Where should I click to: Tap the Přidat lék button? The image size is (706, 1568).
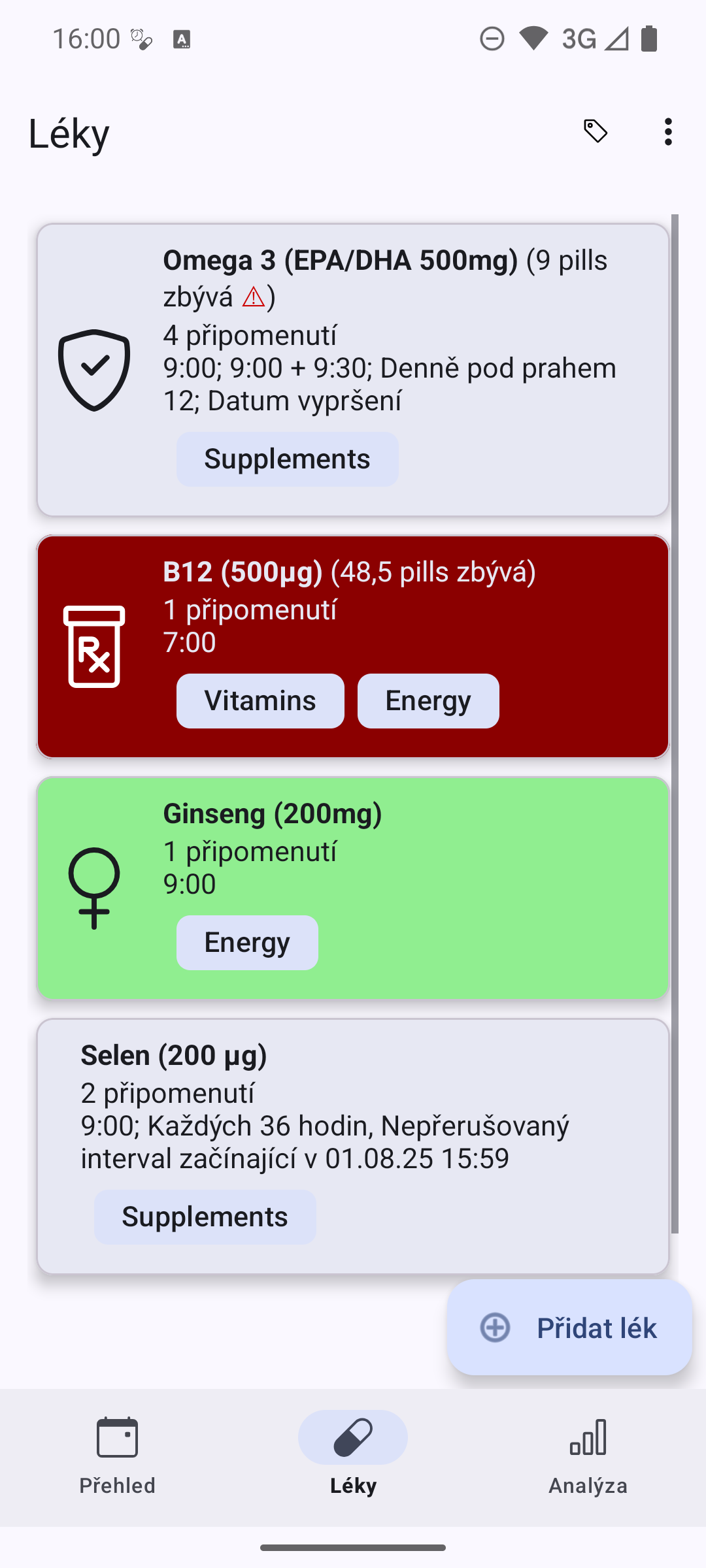569,1328
